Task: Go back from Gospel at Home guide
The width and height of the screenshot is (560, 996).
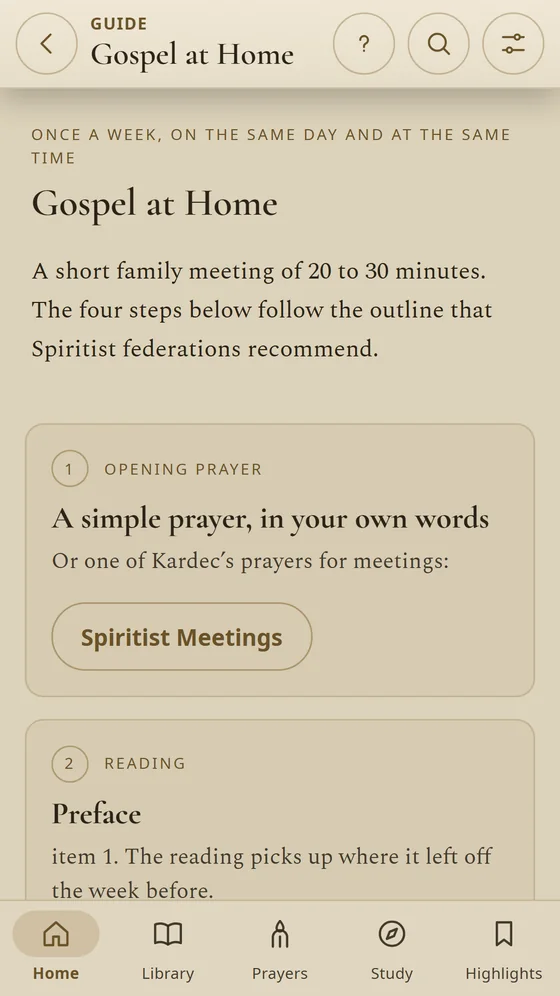Action: (x=46, y=44)
